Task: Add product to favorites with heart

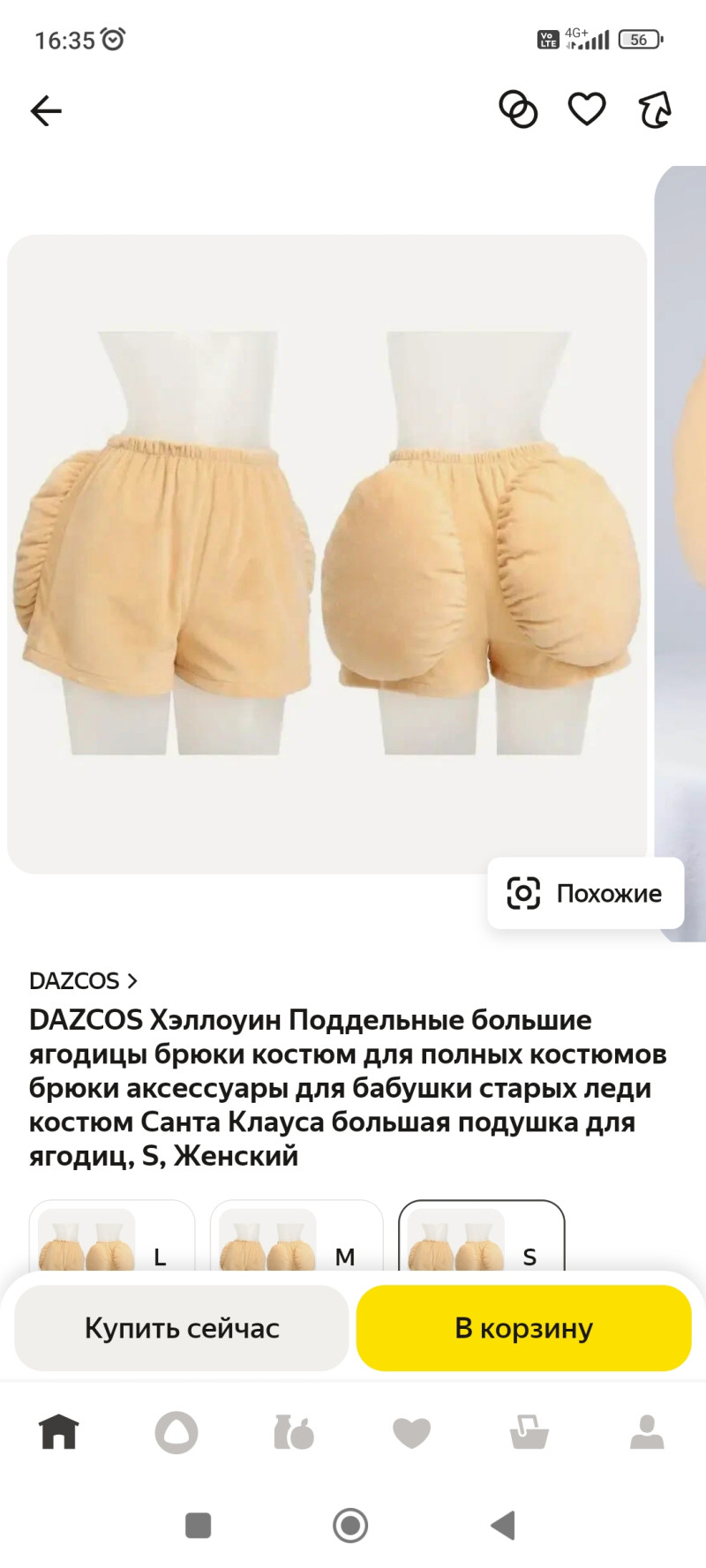Action: pos(587,109)
